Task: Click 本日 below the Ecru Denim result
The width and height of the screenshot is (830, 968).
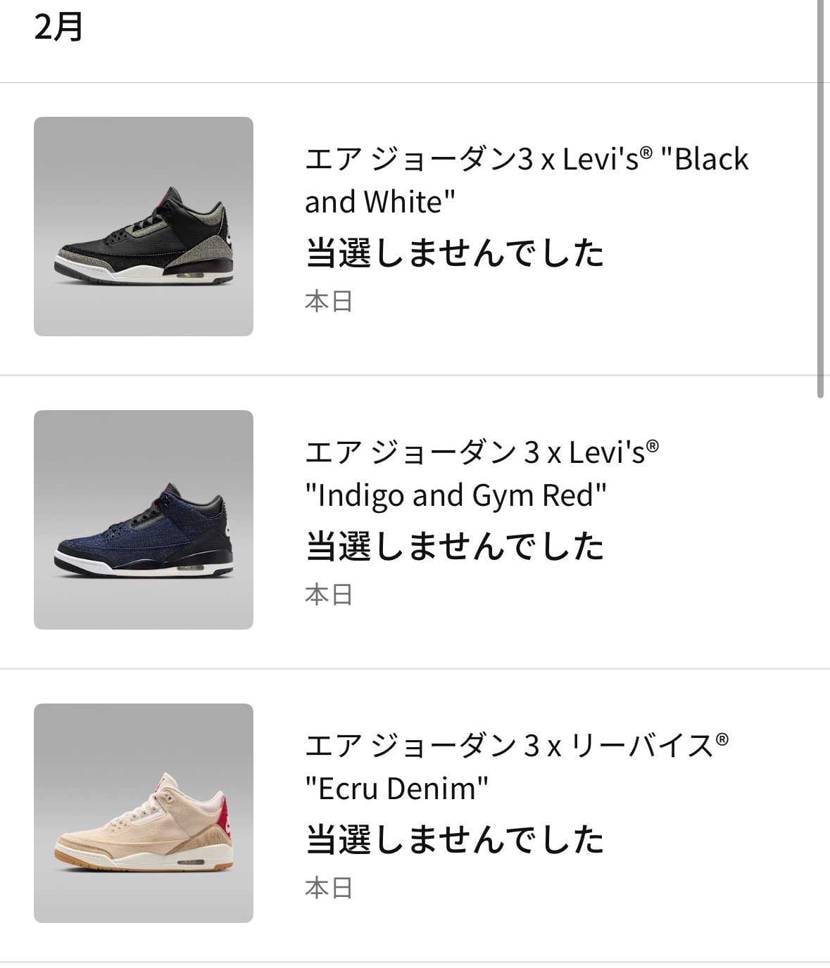Action: point(326,886)
